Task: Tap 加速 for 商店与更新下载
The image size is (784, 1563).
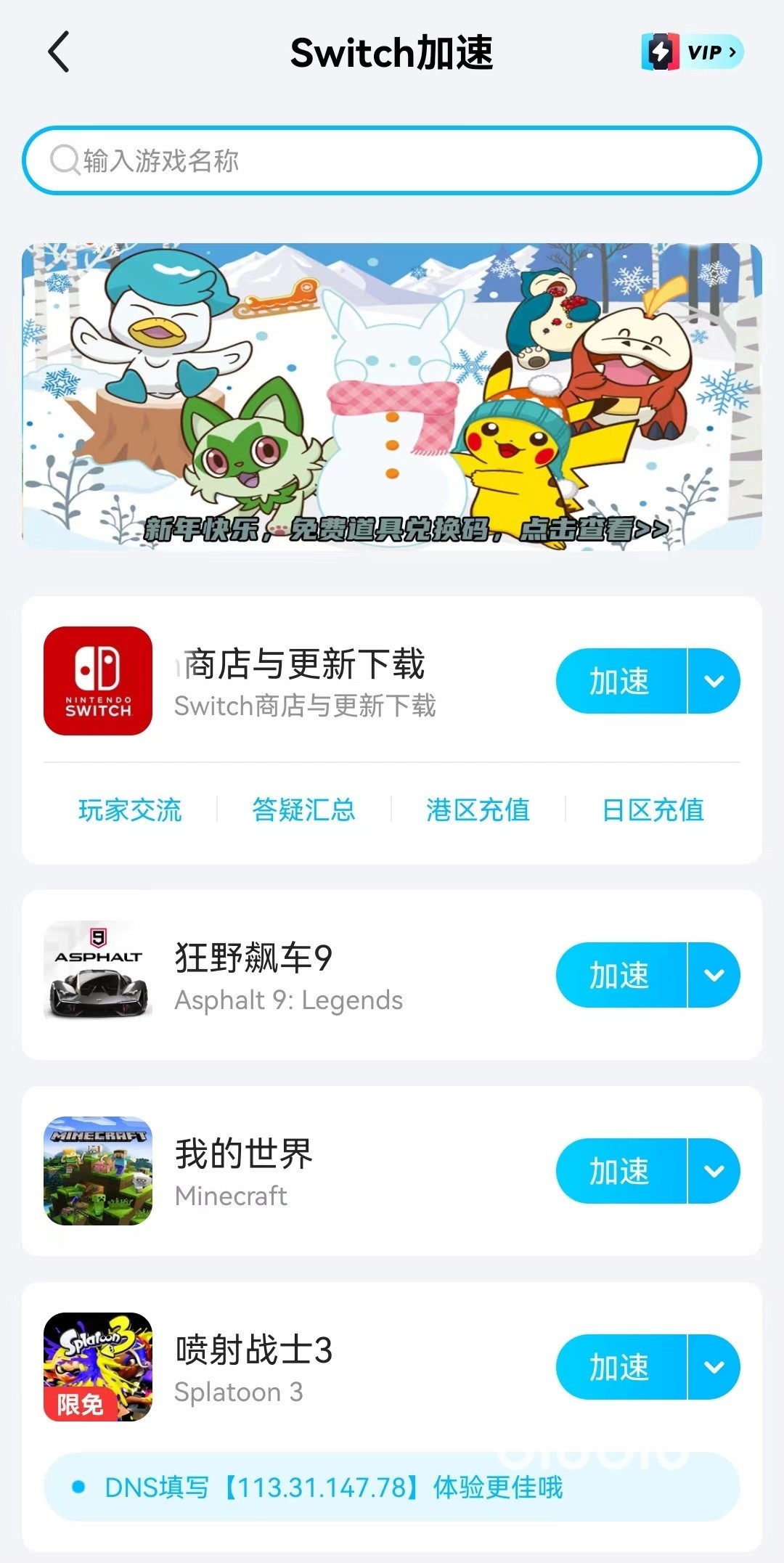Action: point(620,681)
